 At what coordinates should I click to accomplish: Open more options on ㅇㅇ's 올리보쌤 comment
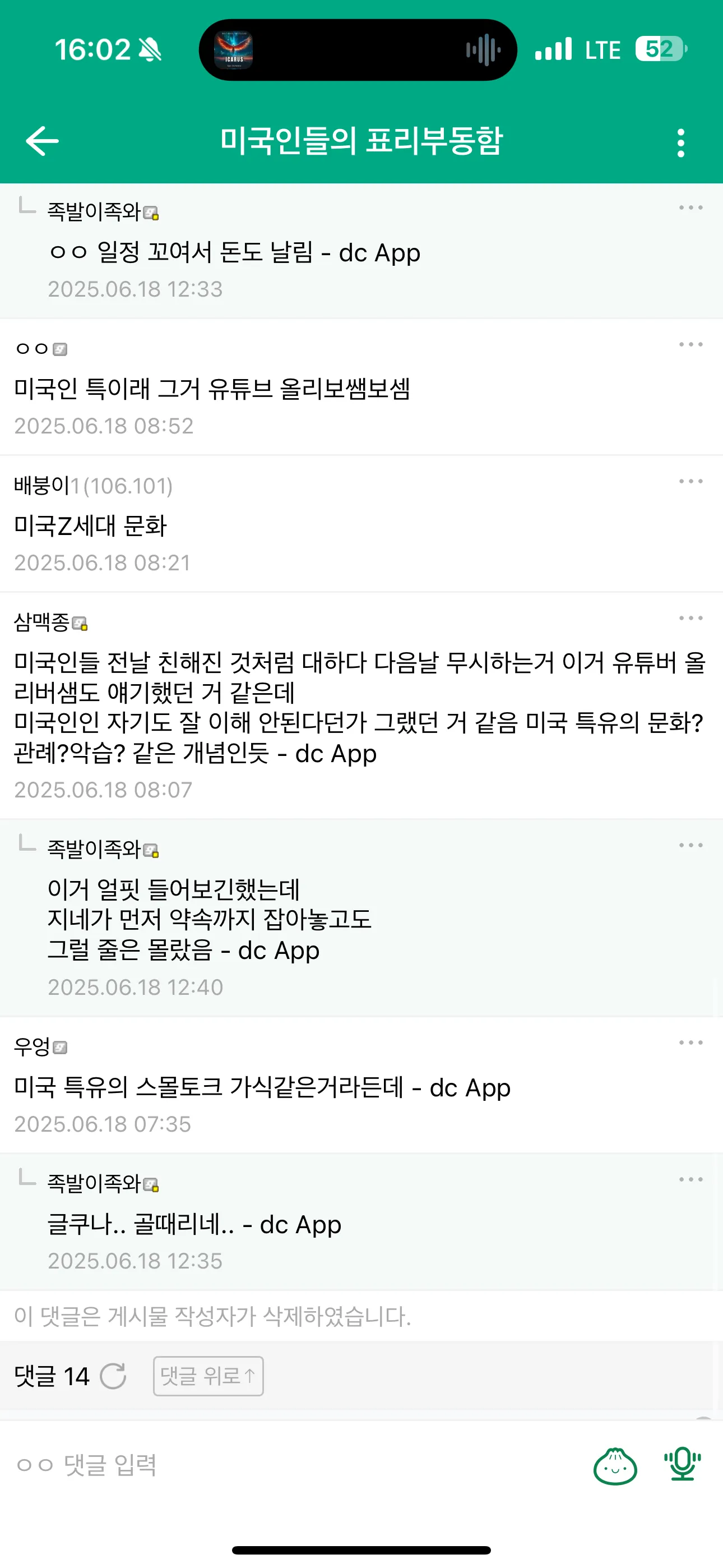[x=690, y=344]
